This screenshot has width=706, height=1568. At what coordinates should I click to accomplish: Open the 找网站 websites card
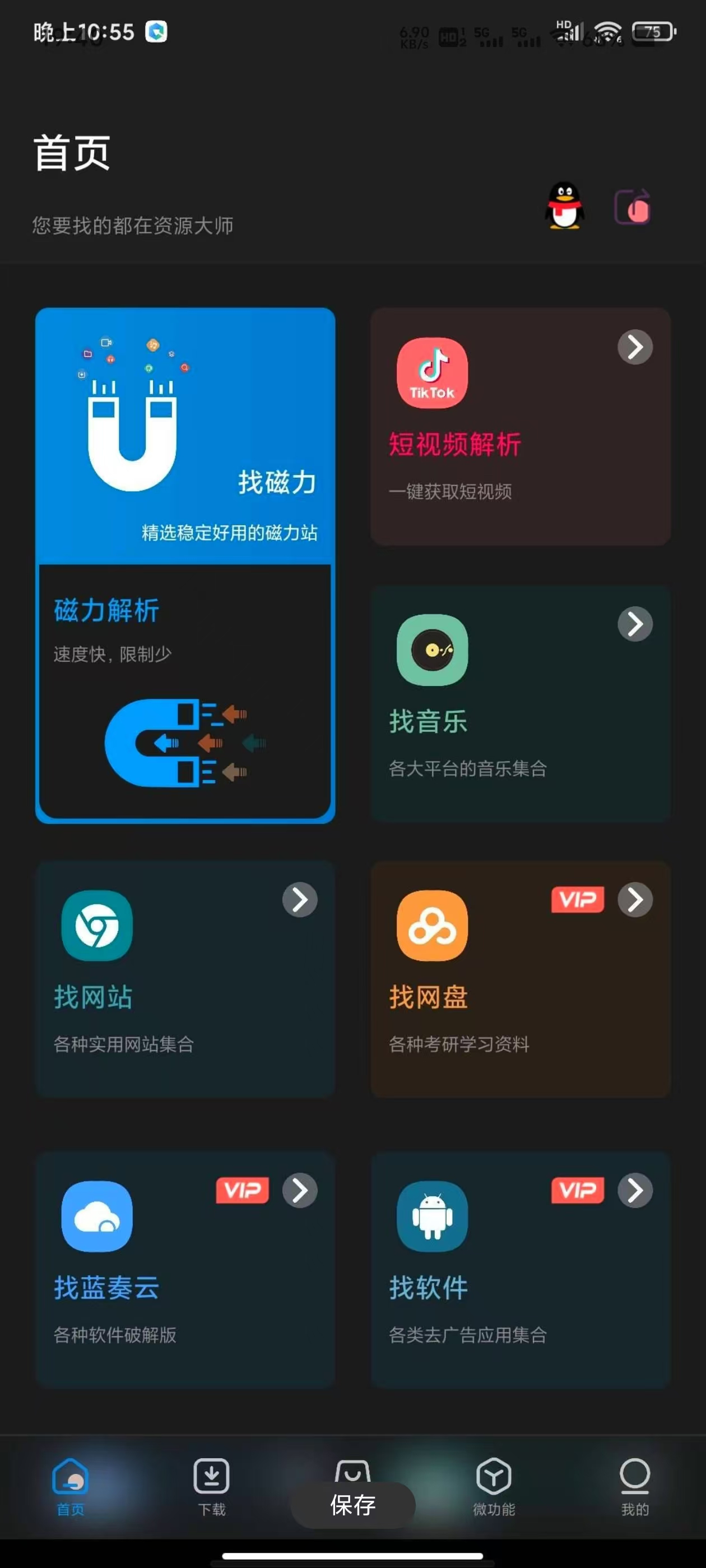pyautogui.click(x=185, y=979)
